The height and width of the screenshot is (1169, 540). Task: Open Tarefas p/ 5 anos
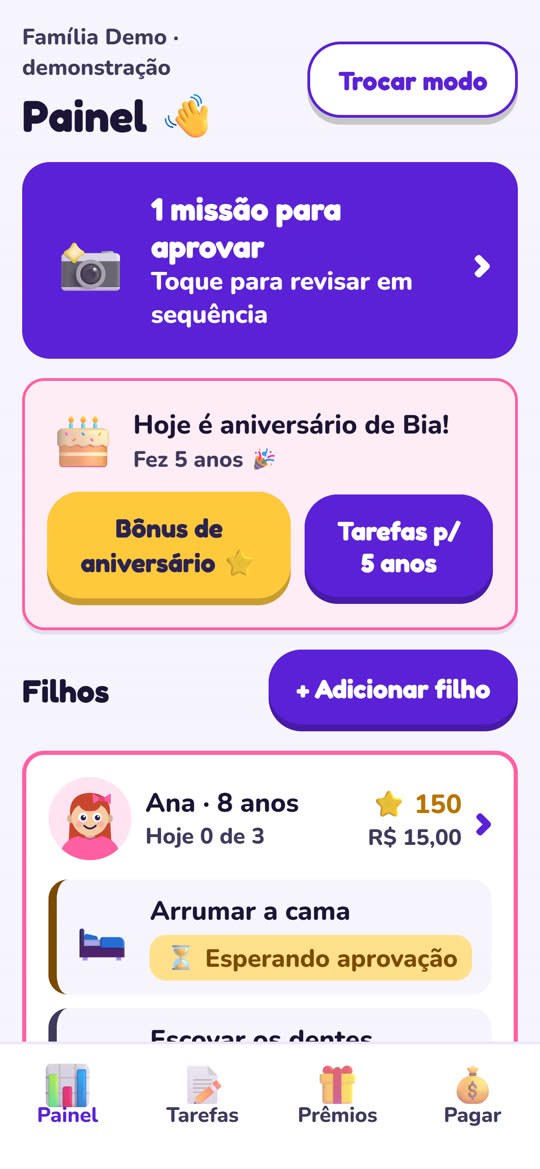click(399, 548)
